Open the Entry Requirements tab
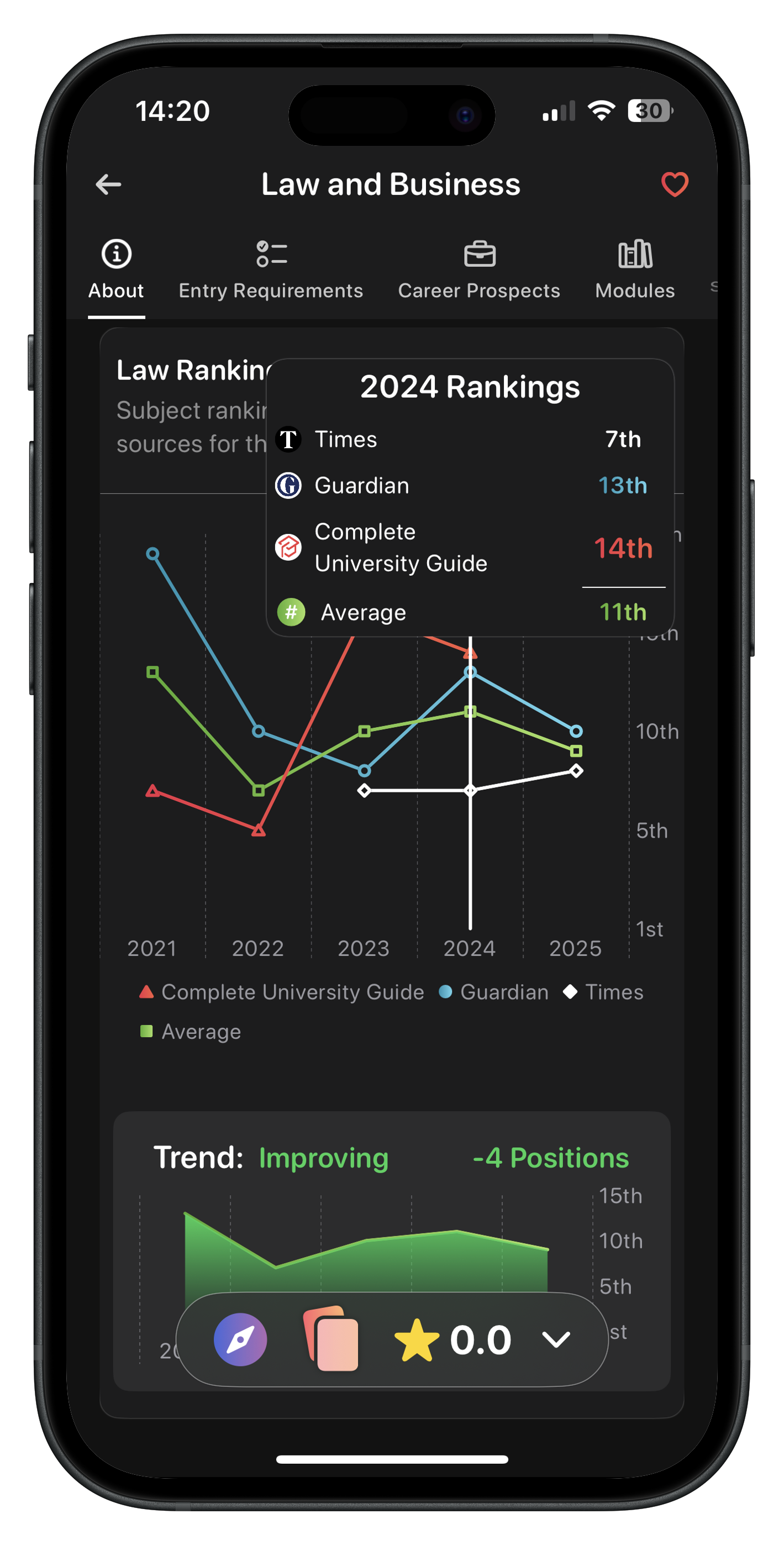The height and width of the screenshot is (1545, 784). tap(271, 270)
